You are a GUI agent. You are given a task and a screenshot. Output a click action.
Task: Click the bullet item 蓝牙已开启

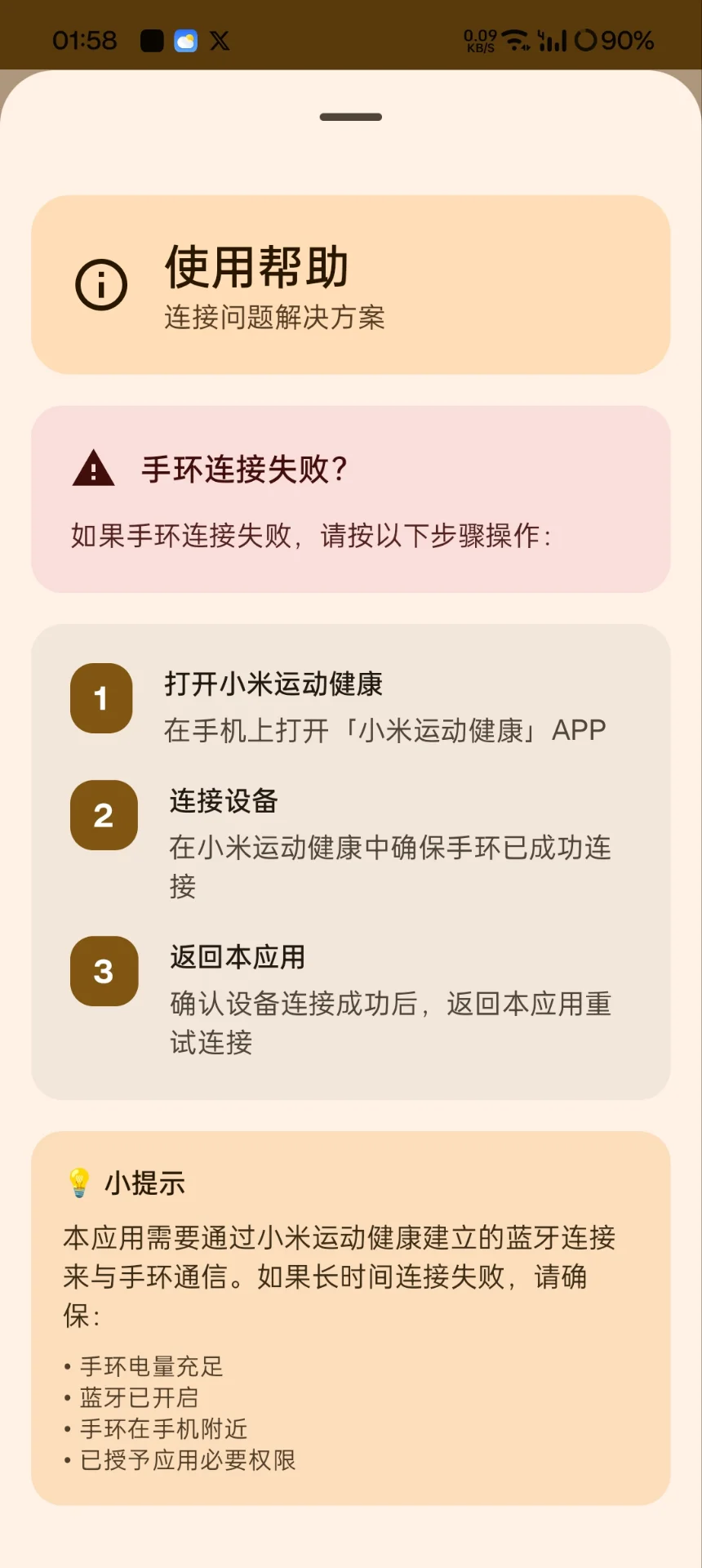pos(137,1398)
